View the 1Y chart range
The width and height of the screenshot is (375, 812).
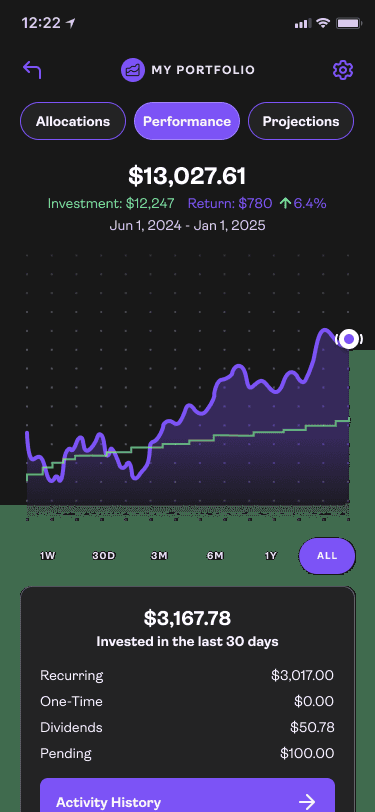[x=271, y=556]
